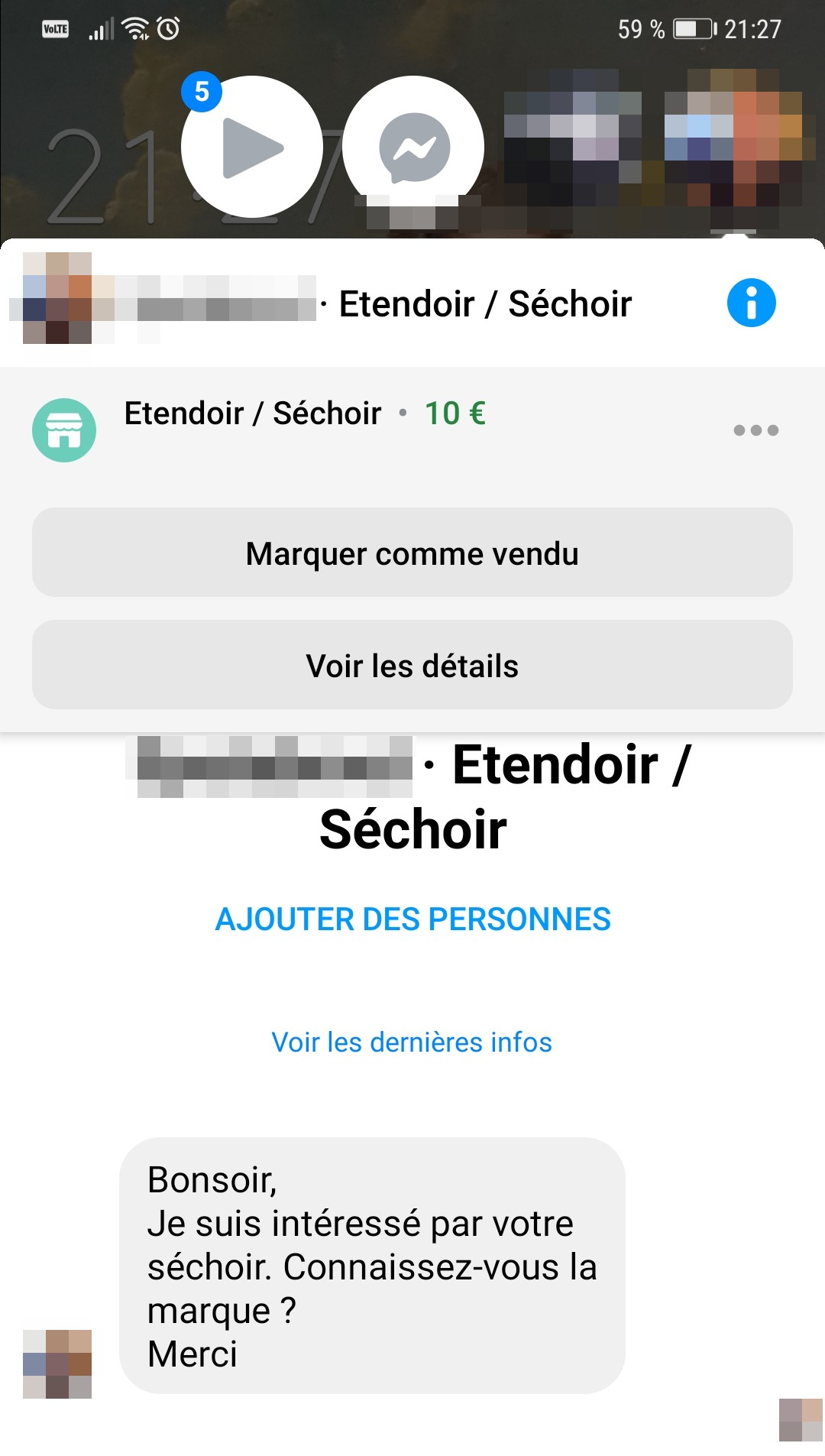Tap AJOUTER DES PERSONNES
The width and height of the screenshot is (825, 1456).
412,919
